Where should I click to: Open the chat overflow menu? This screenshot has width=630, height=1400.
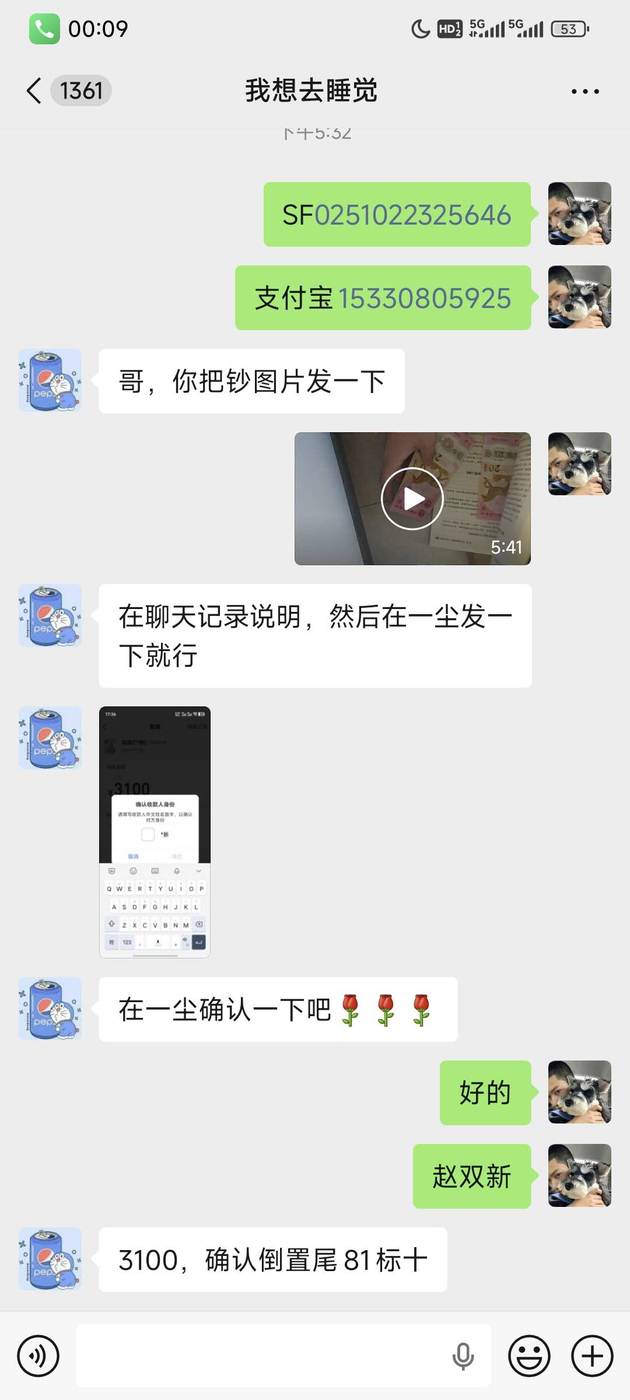point(585,91)
